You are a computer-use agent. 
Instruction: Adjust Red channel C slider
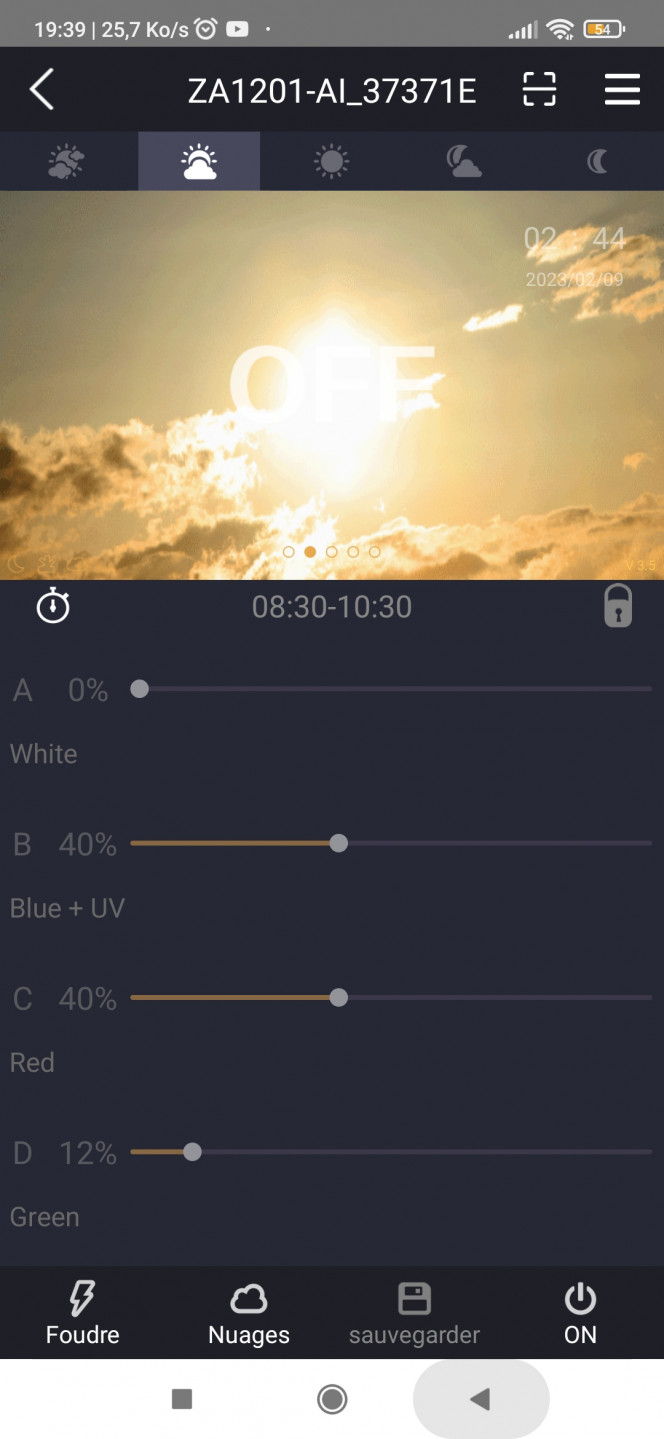339,997
